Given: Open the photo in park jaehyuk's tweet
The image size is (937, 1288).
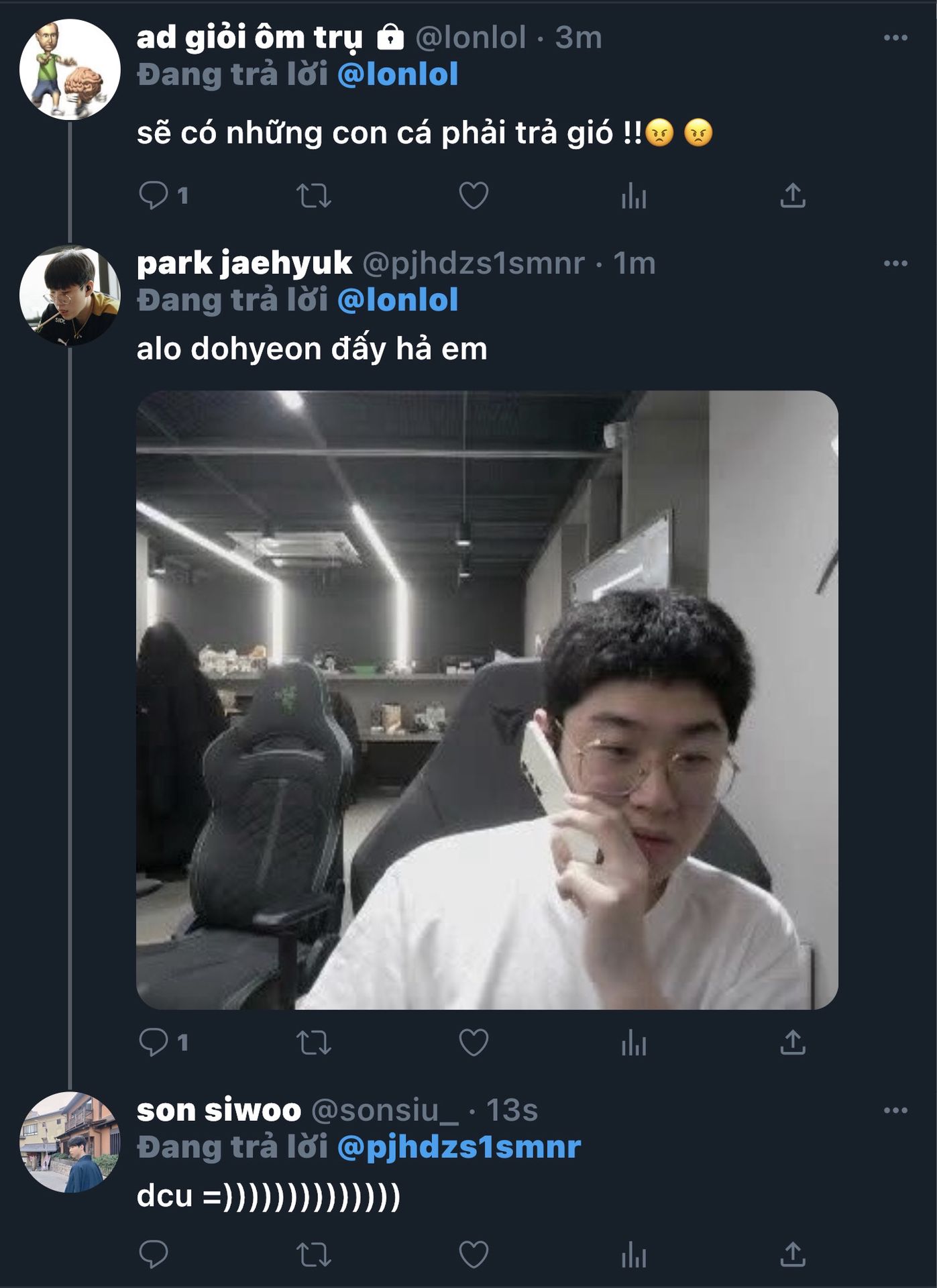Looking at the screenshot, I should [x=487, y=700].
